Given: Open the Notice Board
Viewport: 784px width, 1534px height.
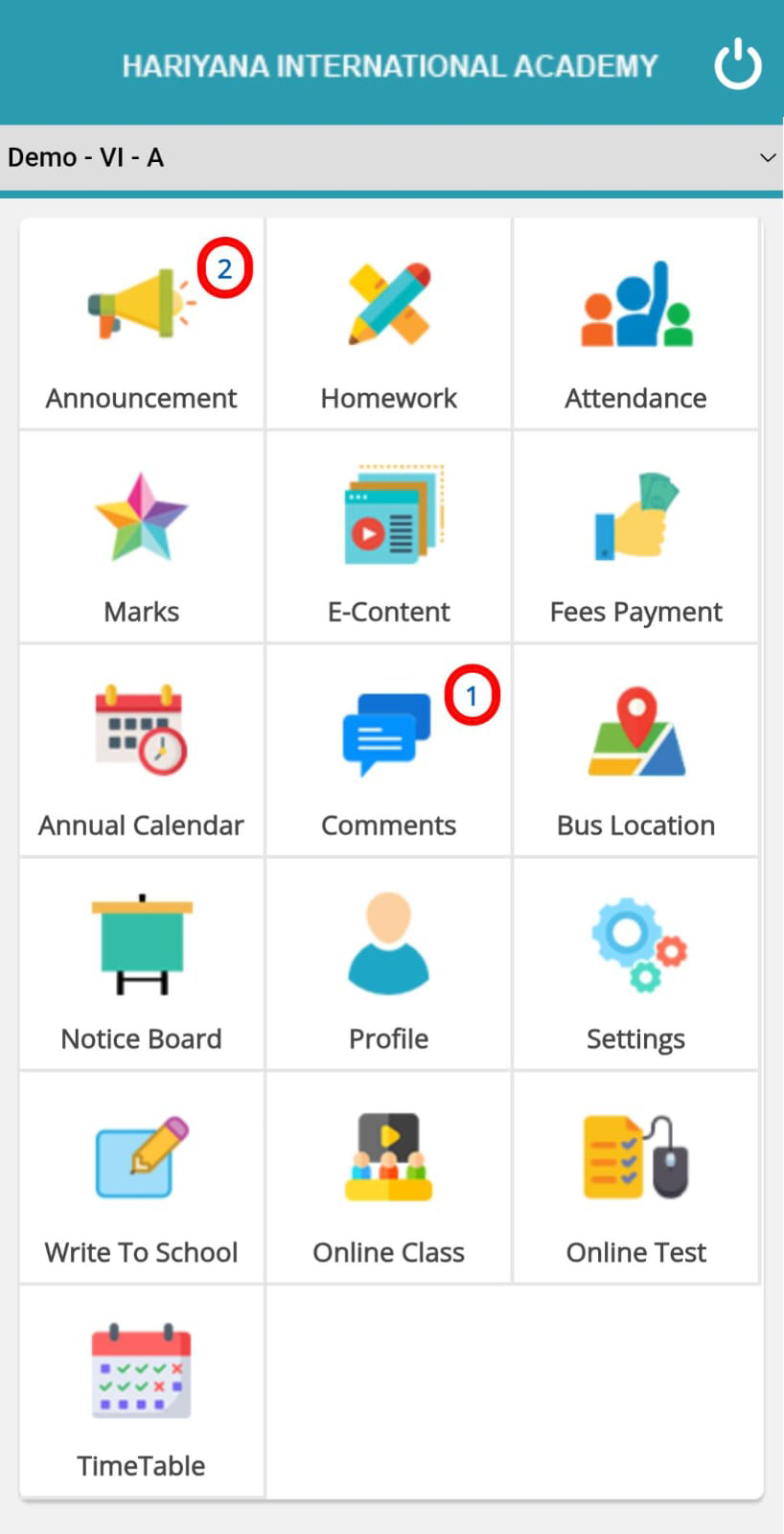Looking at the screenshot, I should pyautogui.click(x=142, y=965).
